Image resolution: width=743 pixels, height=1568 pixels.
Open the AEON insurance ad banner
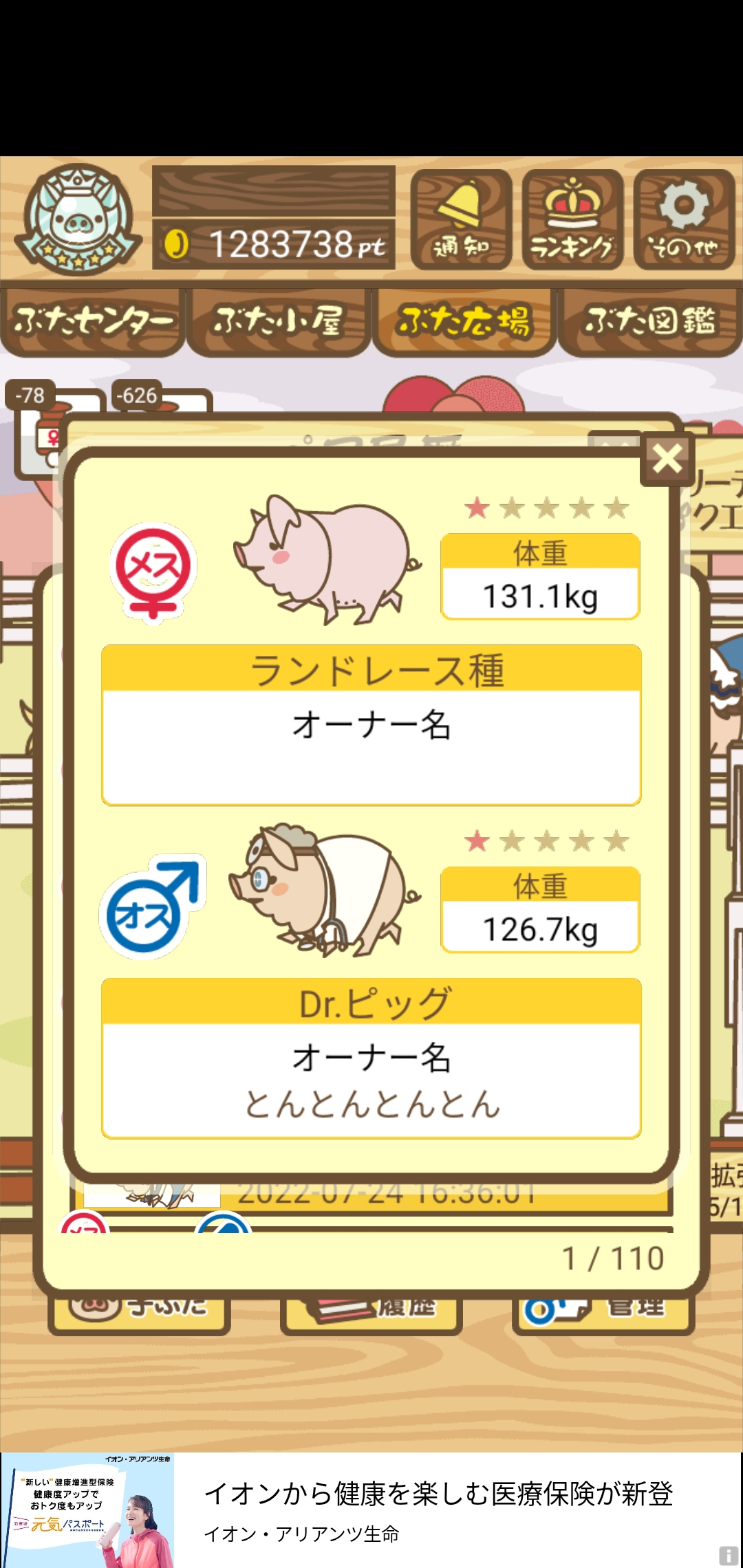[371, 1510]
